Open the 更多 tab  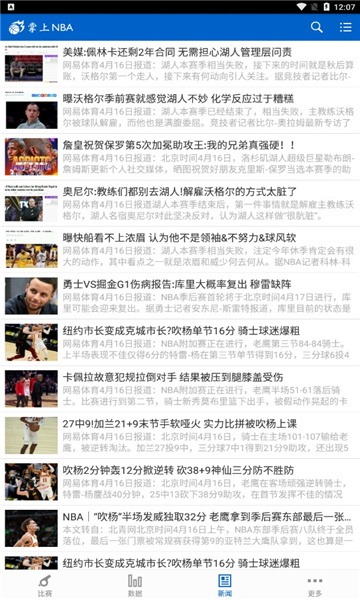(x=315, y=585)
